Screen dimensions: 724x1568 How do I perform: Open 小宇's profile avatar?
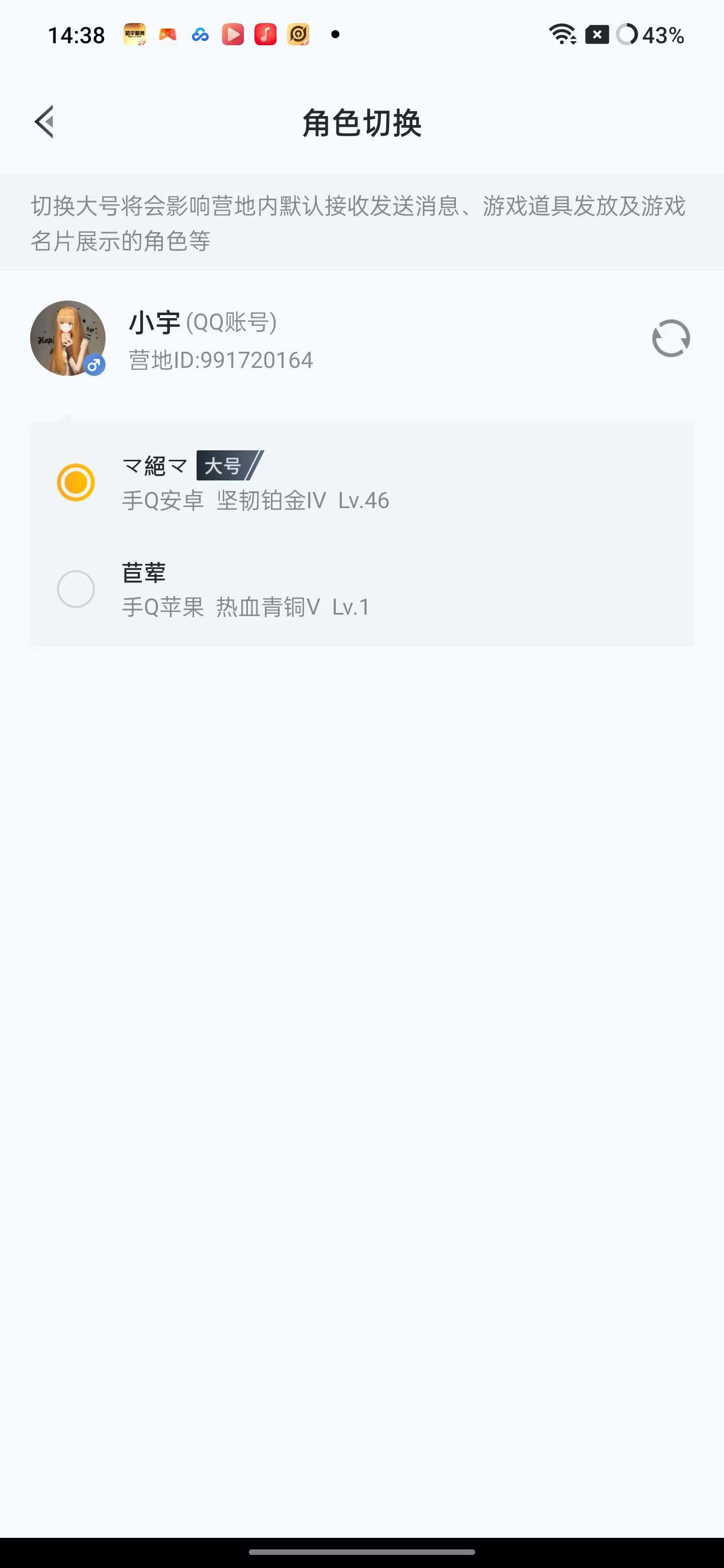click(67, 338)
